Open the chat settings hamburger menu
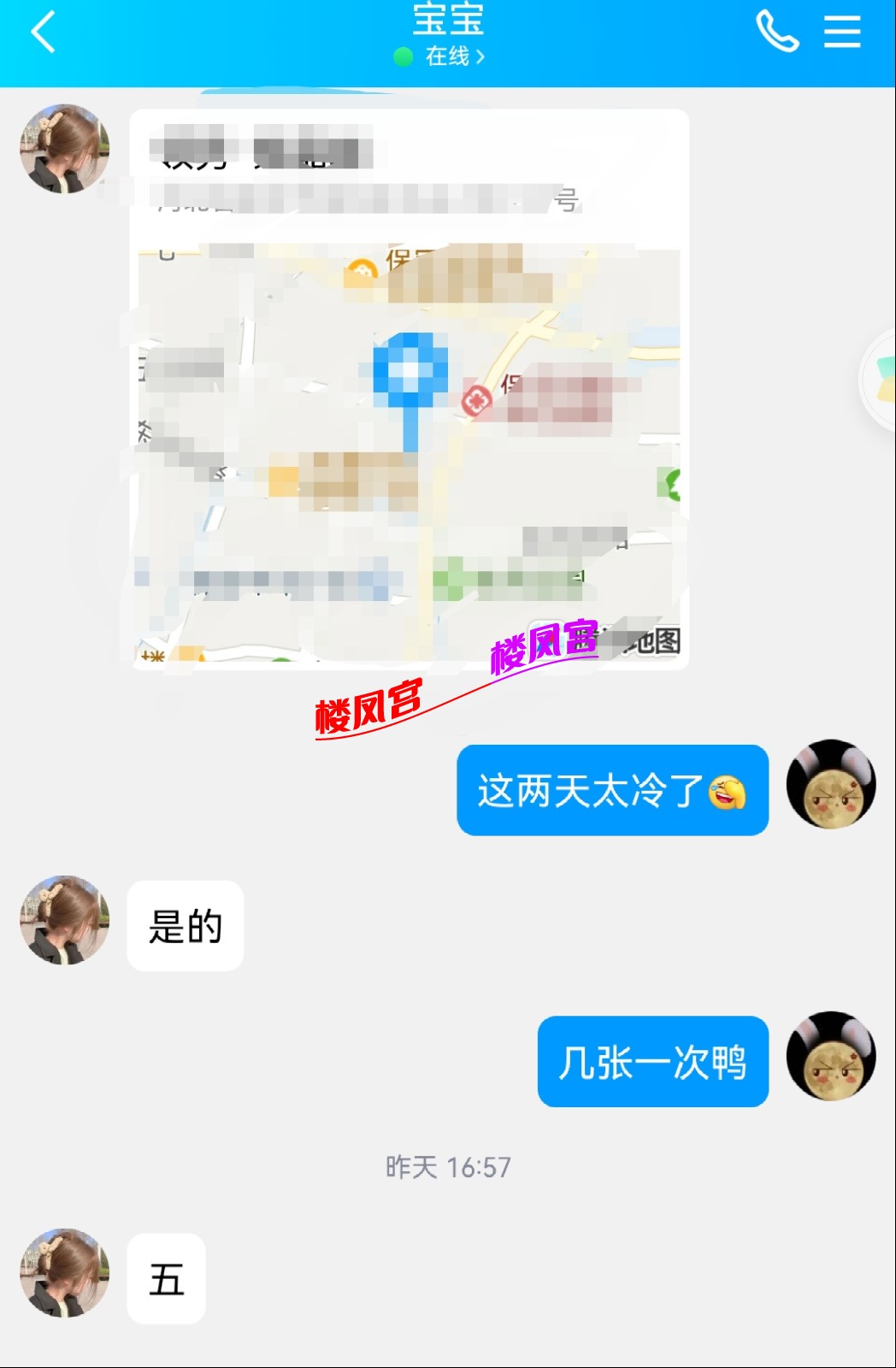Viewport: 896px width, 1368px height. tap(841, 32)
